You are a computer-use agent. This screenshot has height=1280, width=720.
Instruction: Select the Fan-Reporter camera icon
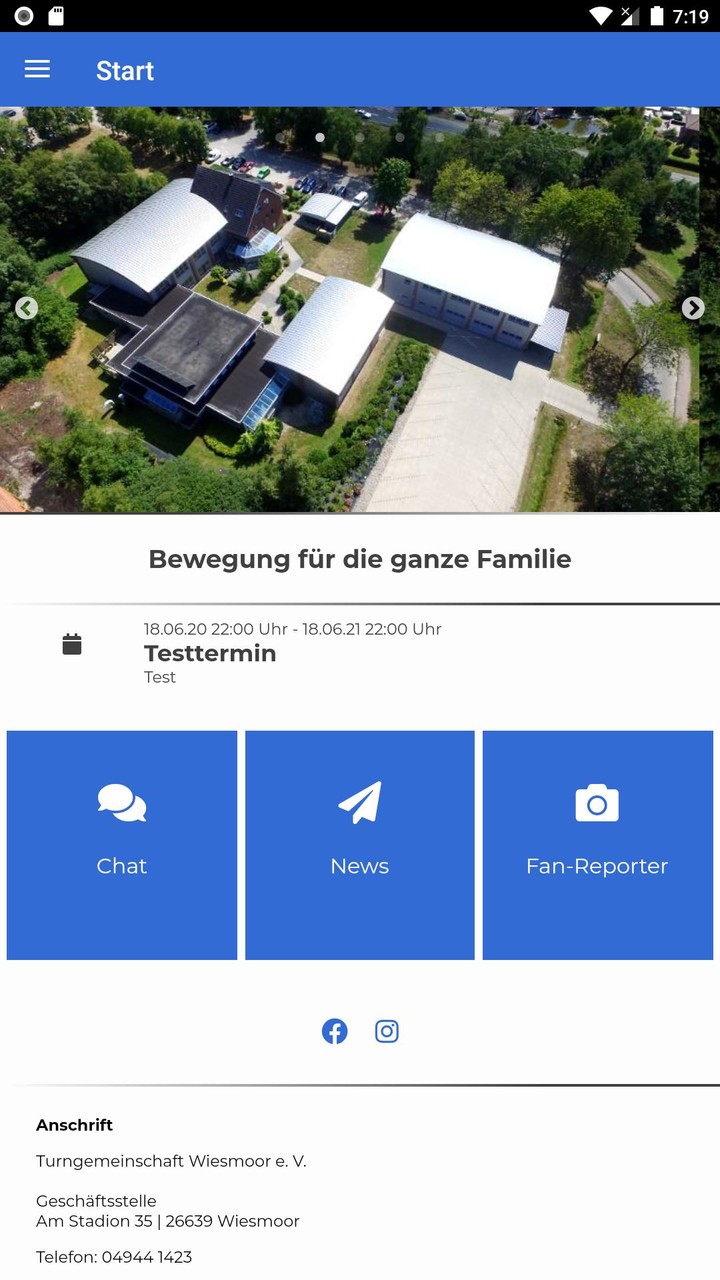[x=597, y=803]
